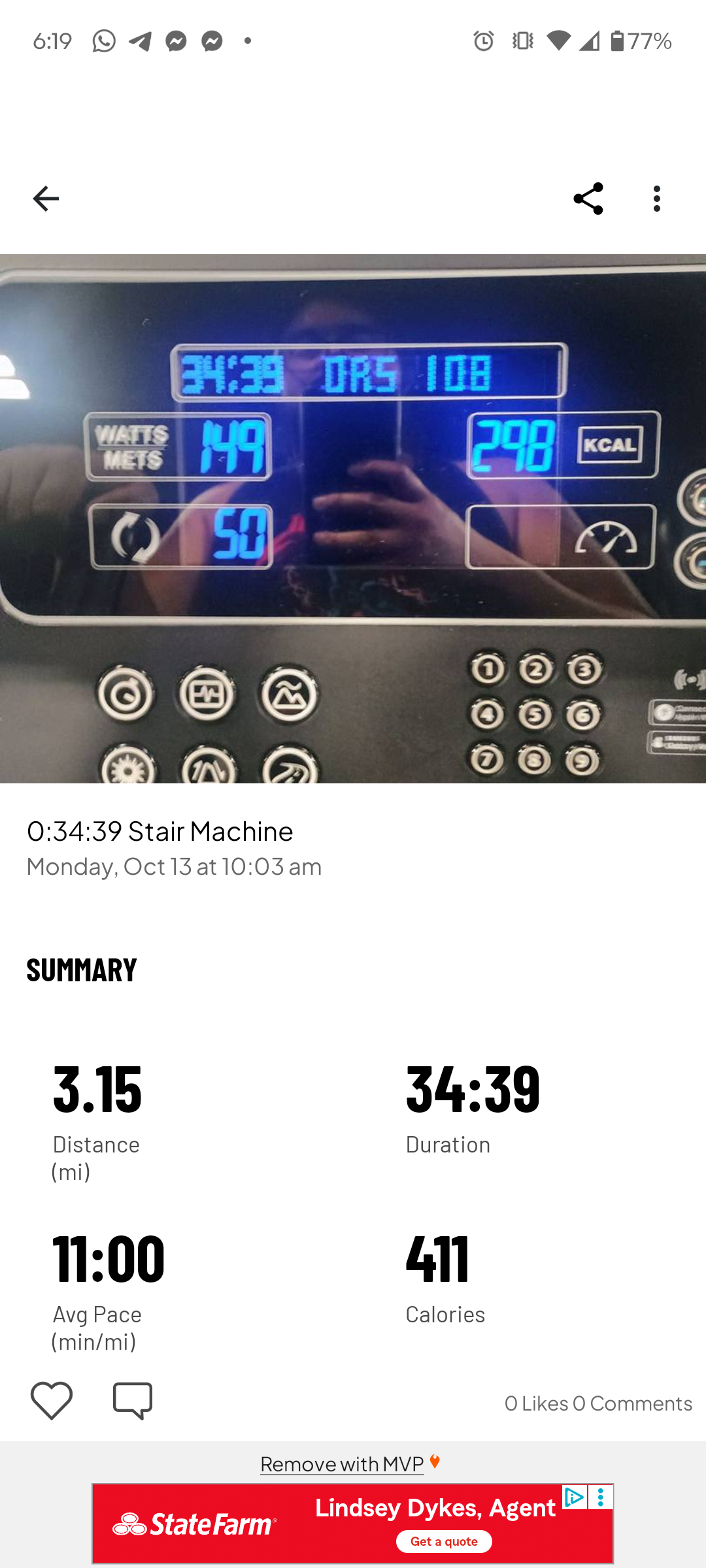Tap Get a quote in State Farm ad
706x1568 pixels.
click(444, 1541)
